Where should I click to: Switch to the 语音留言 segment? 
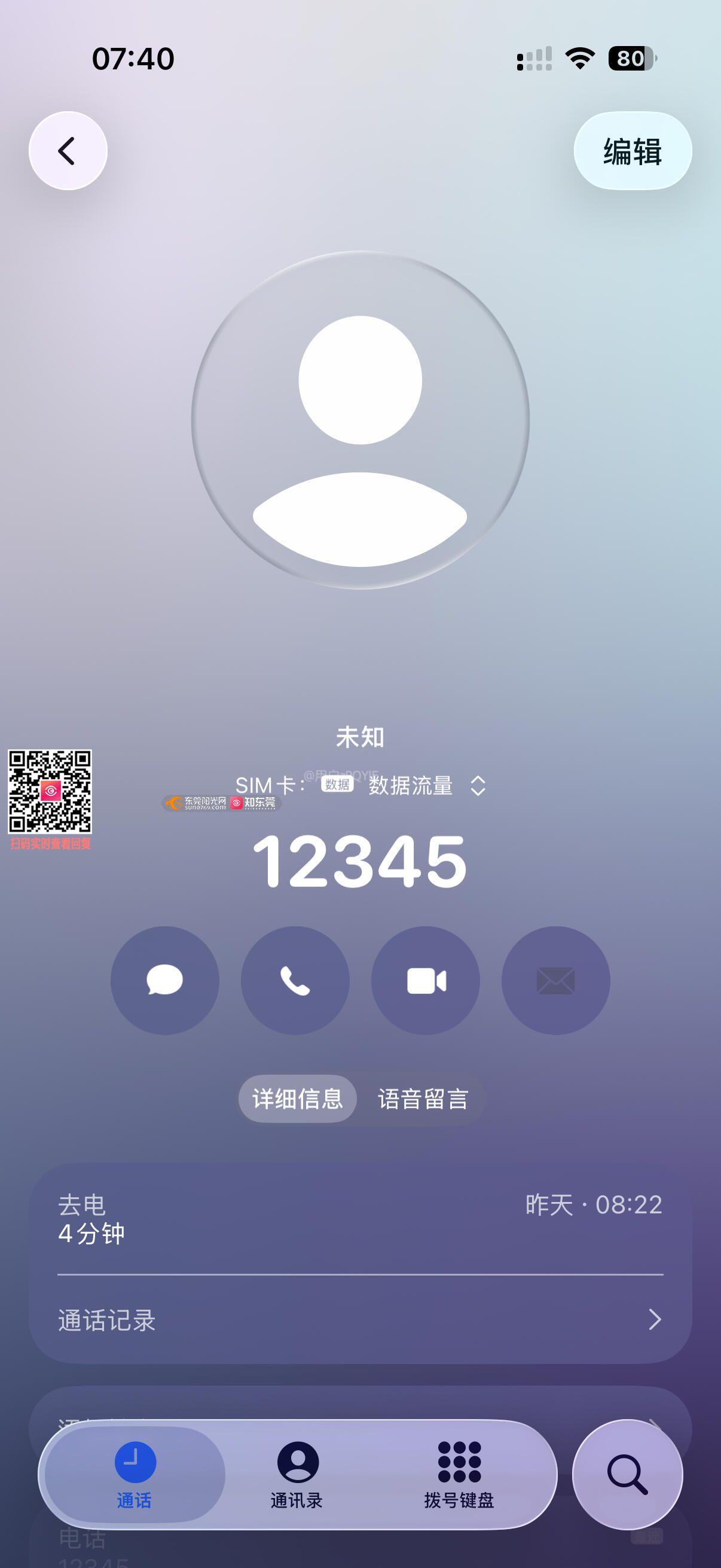tap(423, 1099)
